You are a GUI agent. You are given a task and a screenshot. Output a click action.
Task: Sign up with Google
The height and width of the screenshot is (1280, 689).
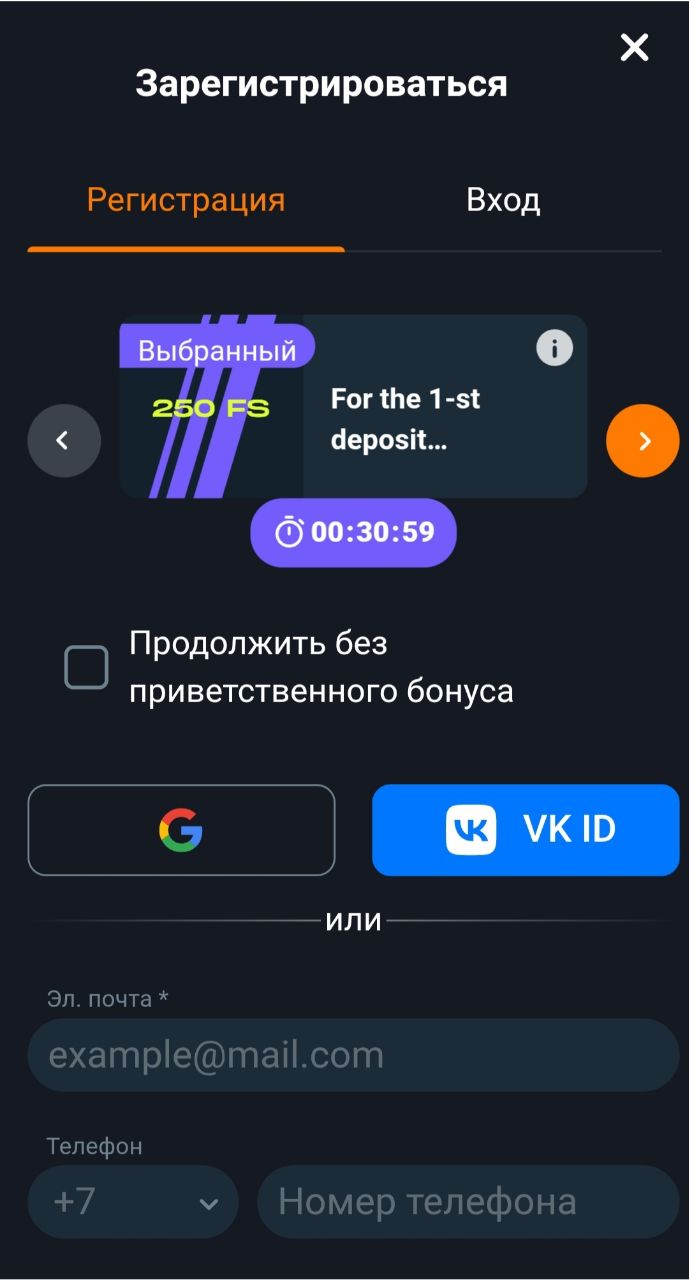click(181, 830)
